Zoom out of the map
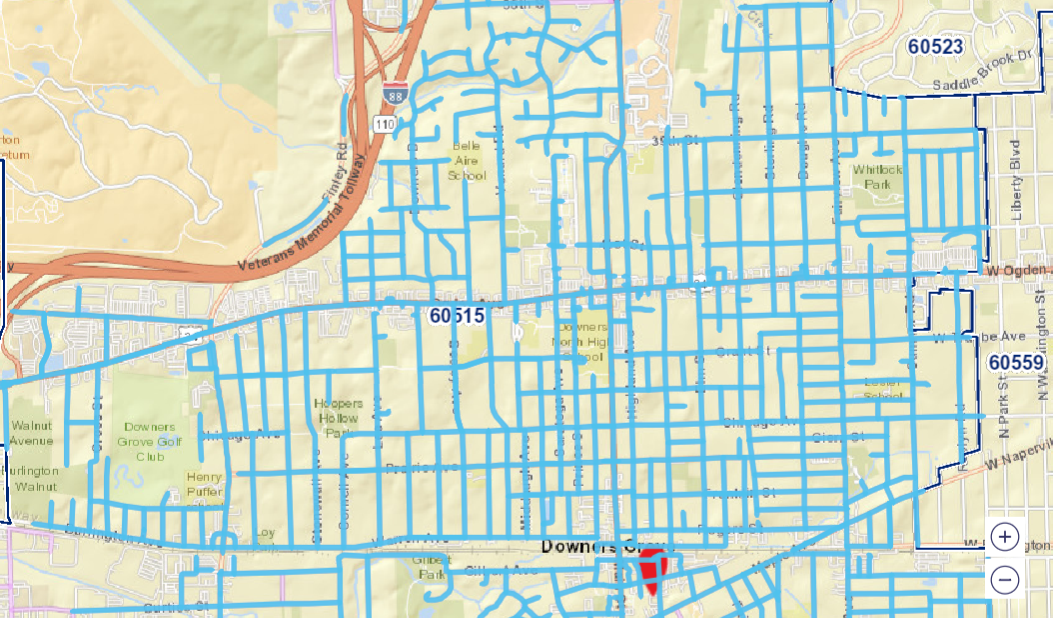 (x=1006, y=578)
